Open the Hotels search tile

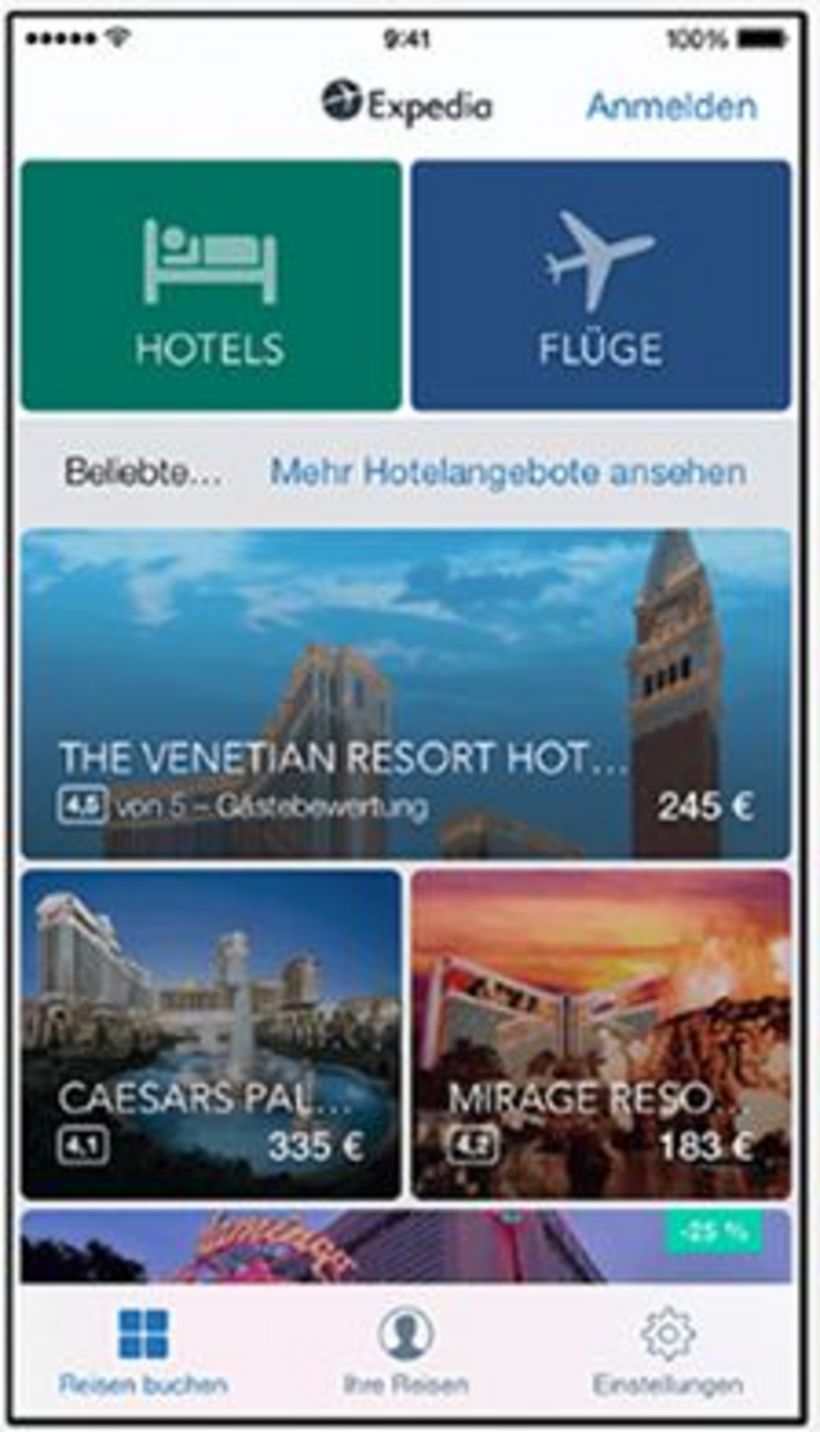click(211, 286)
